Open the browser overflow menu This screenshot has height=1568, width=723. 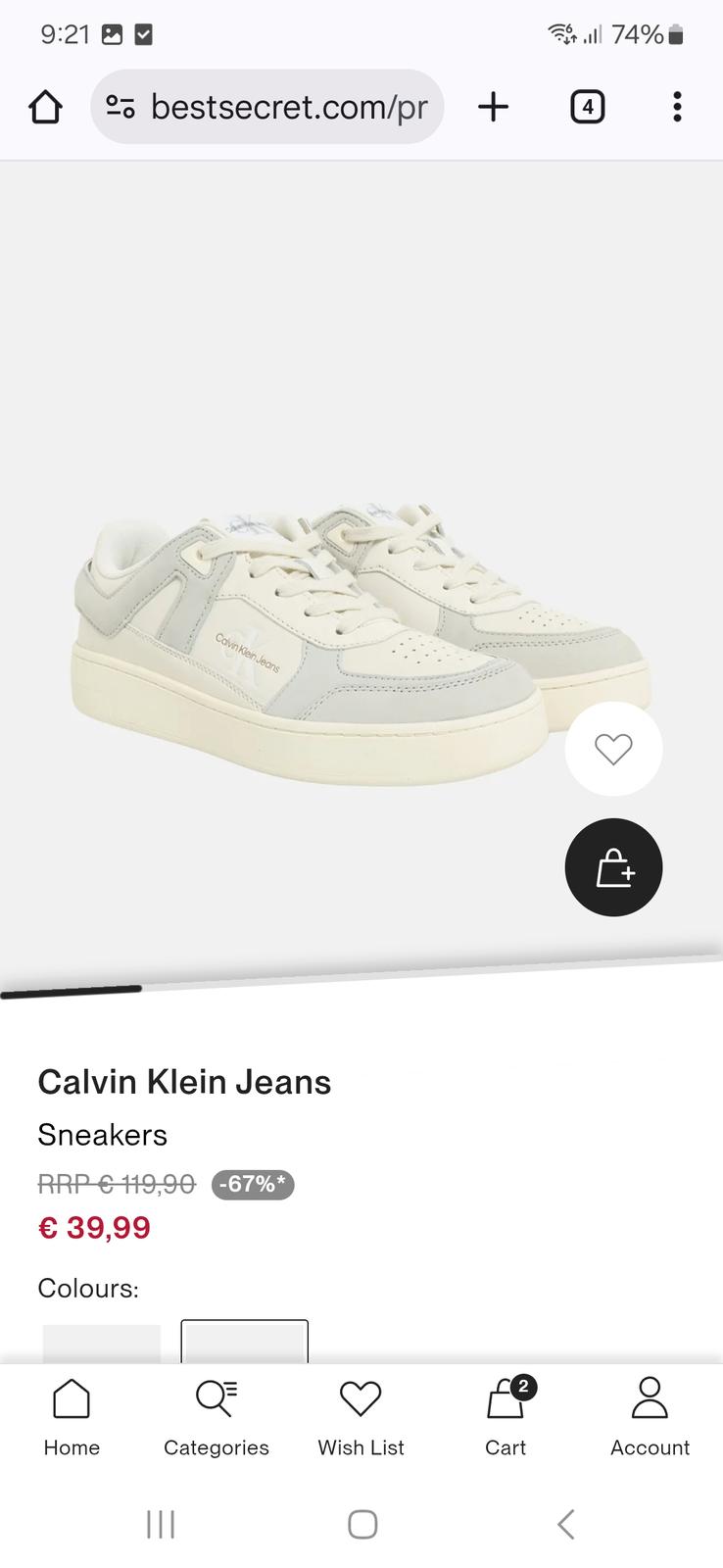pos(677,107)
